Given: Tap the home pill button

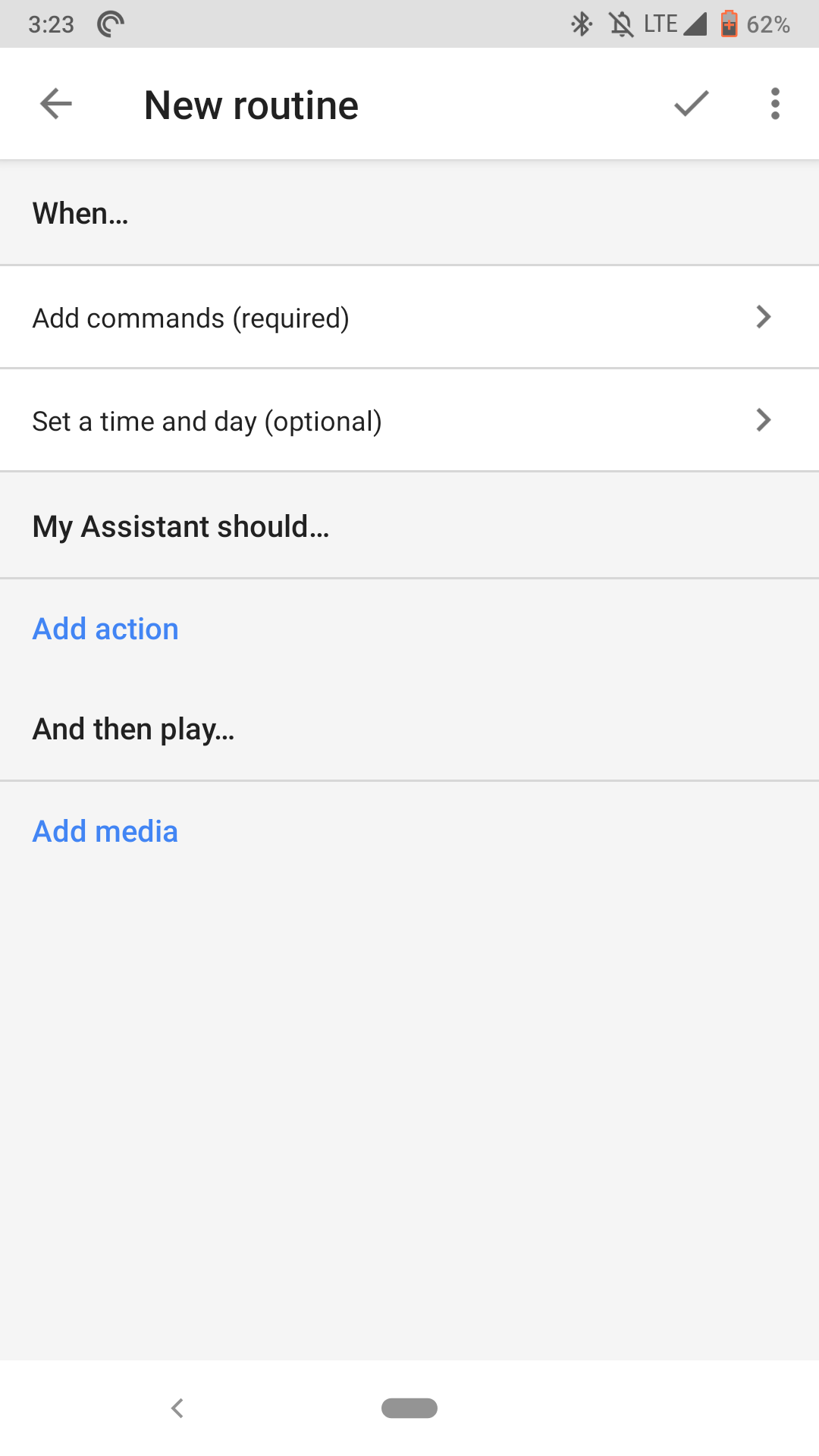Looking at the screenshot, I should [409, 1408].
